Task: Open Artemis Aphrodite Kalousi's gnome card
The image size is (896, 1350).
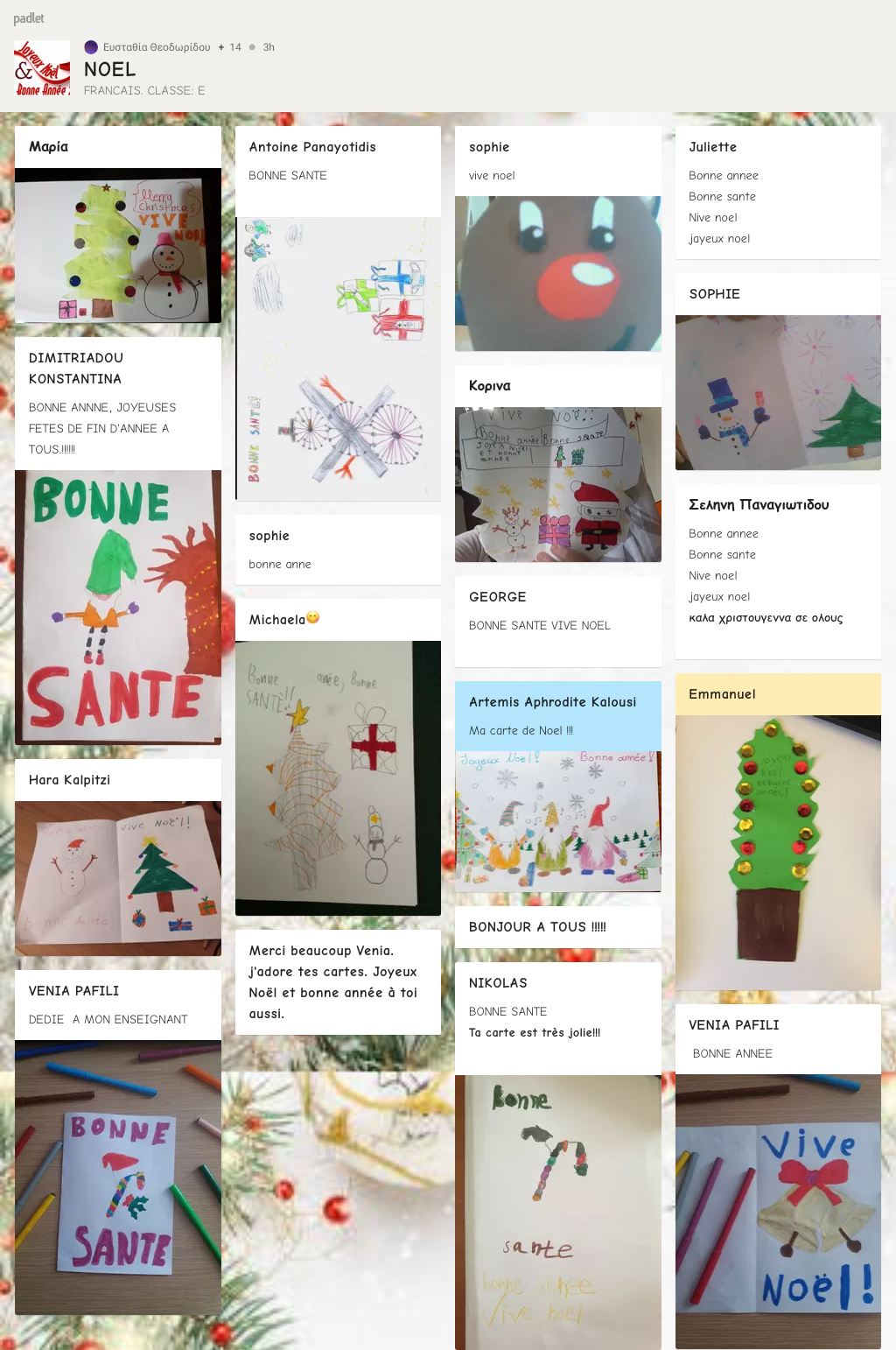Action: (x=557, y=821)
